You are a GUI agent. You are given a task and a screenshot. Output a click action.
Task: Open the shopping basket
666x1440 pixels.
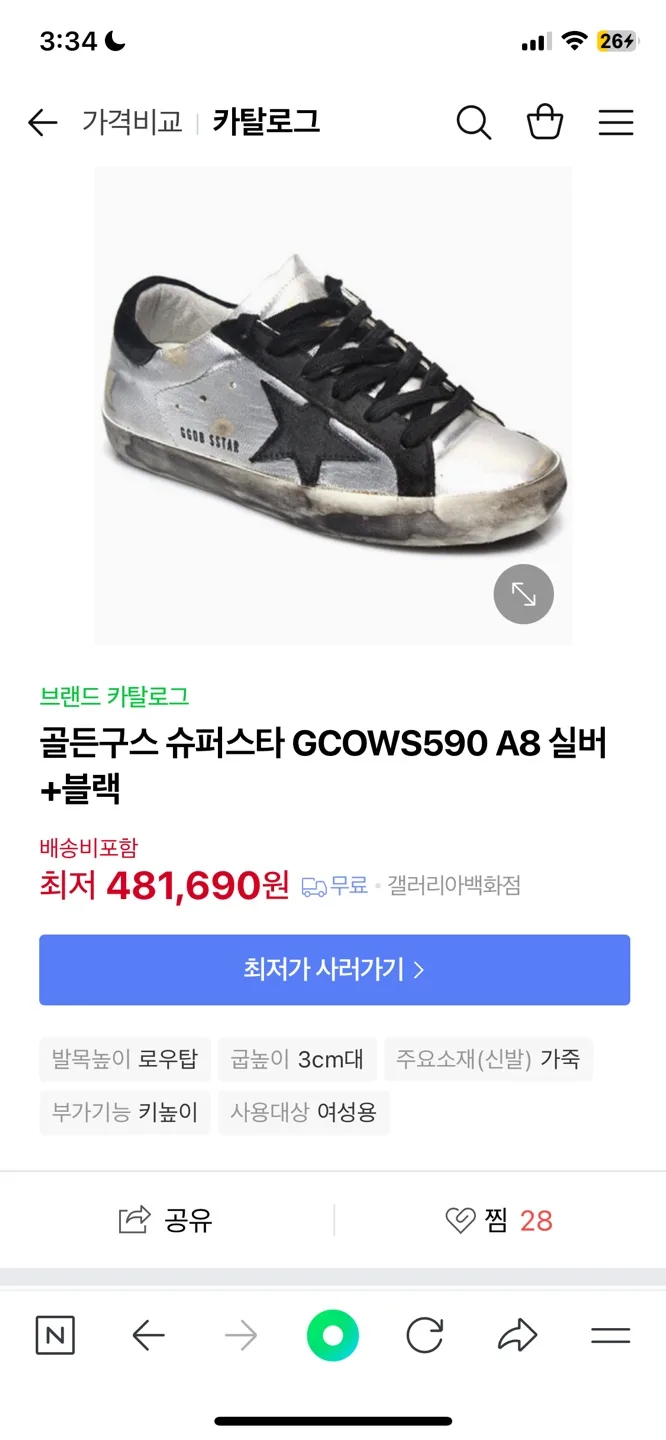(545, 123)
